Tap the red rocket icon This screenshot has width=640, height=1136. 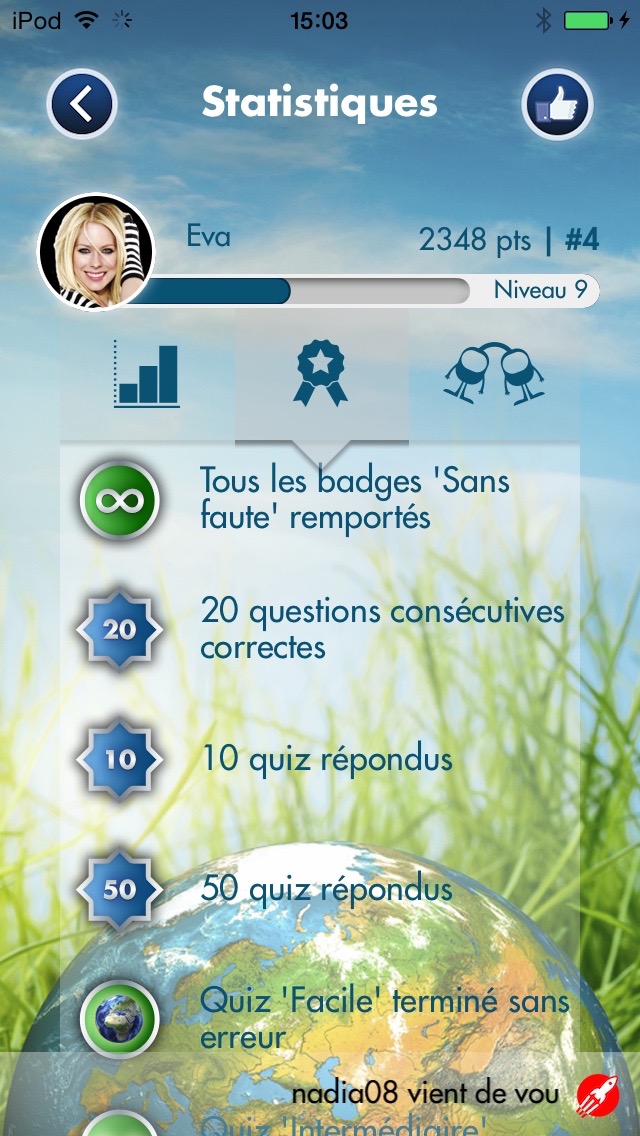597,1095
